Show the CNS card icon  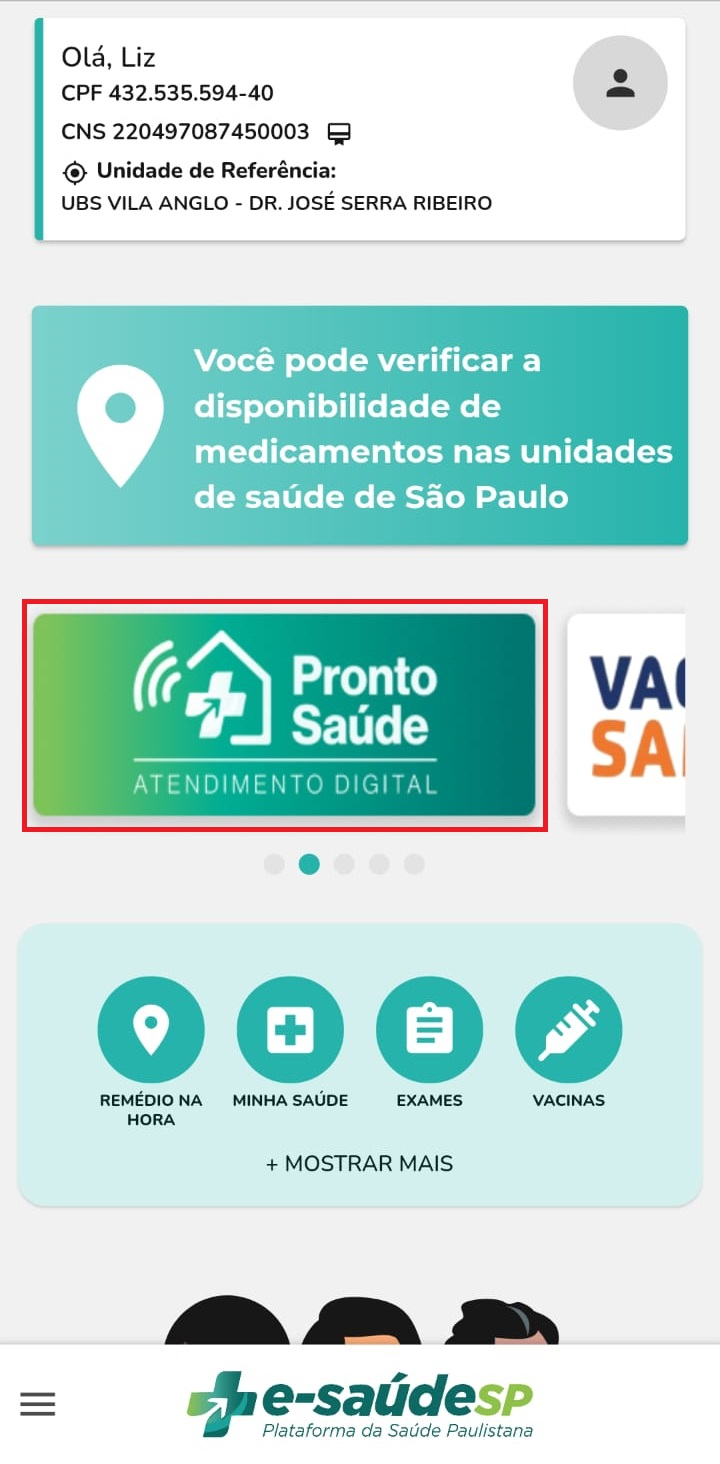[339, 133]
